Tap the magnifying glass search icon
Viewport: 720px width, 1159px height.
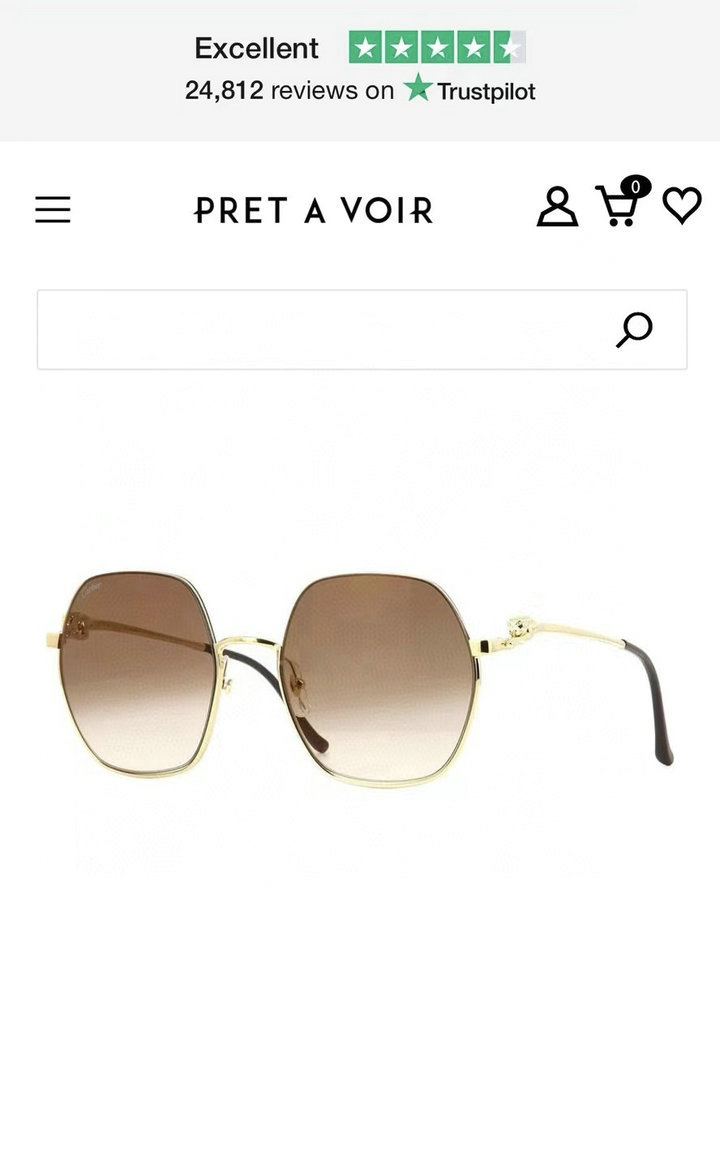634,330
